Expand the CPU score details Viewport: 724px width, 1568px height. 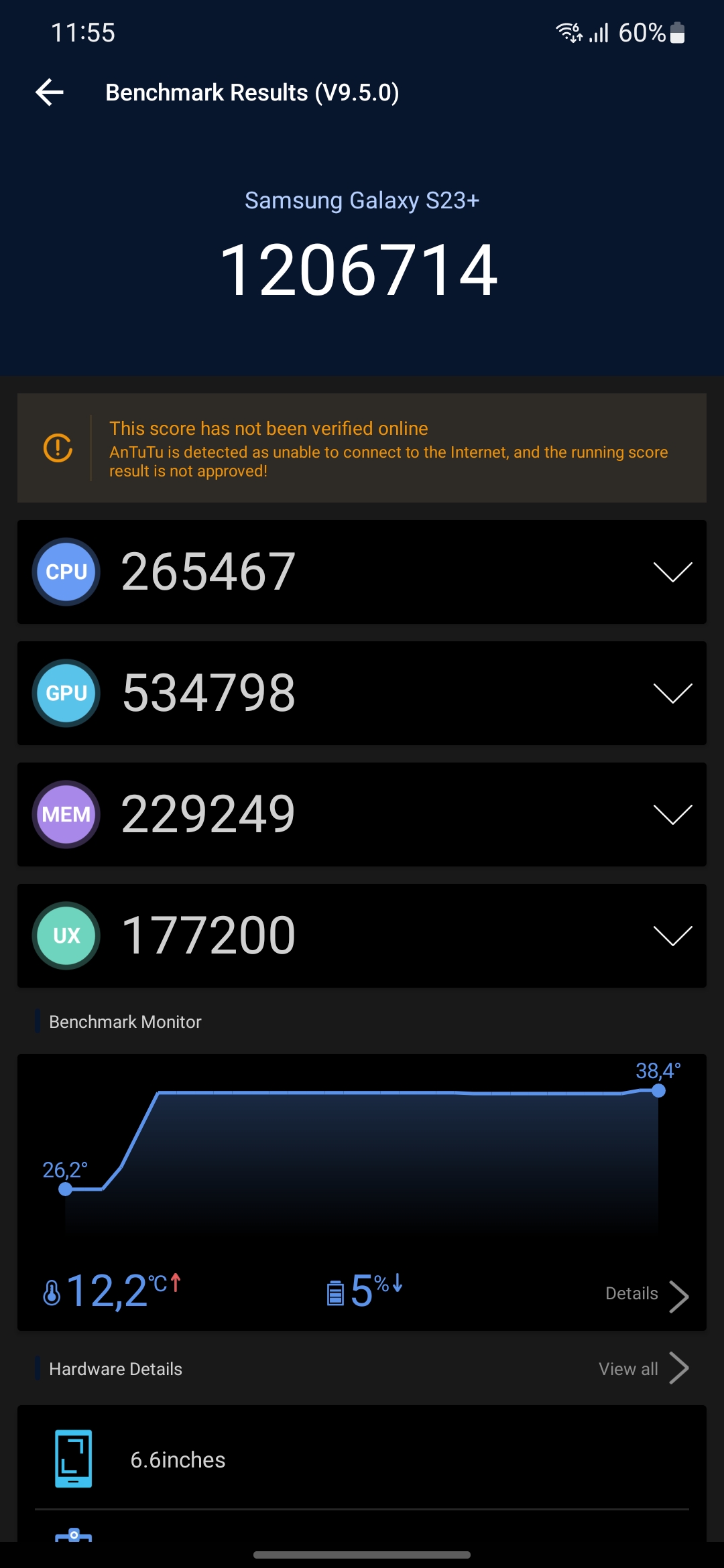(672, 572)
